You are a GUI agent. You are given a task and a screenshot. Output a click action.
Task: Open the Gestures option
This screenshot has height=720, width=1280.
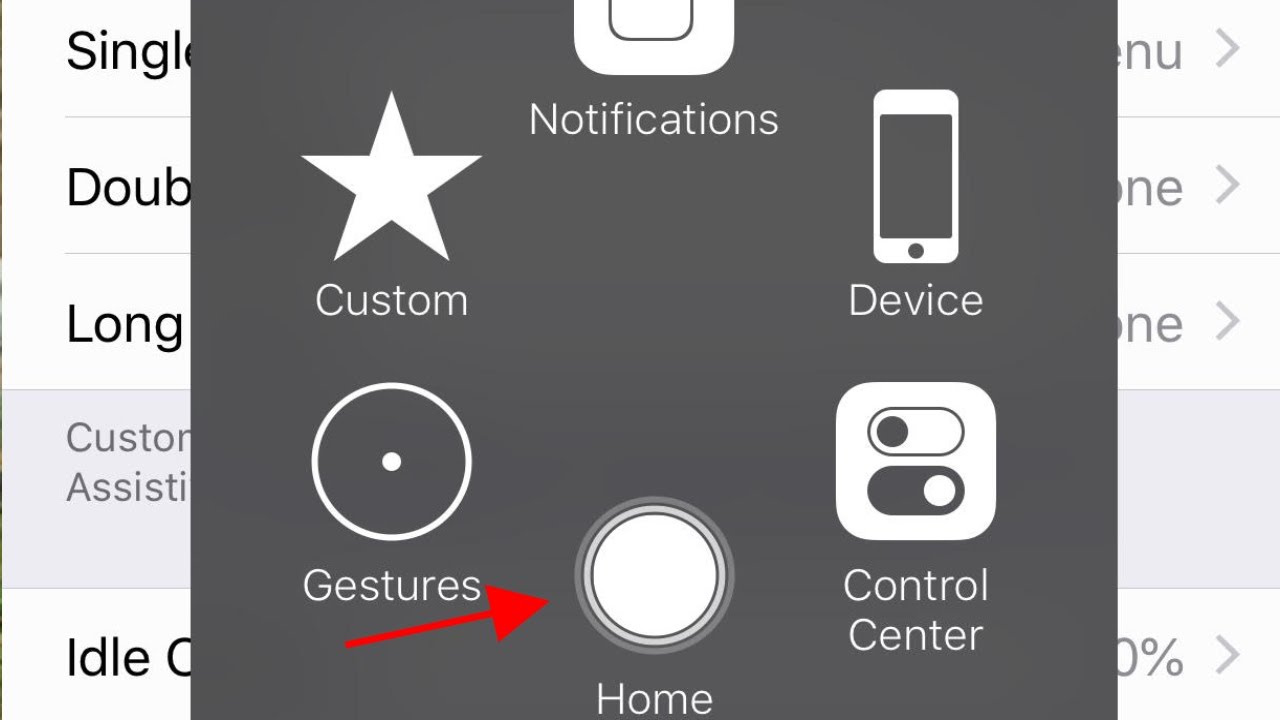(391, 462)
